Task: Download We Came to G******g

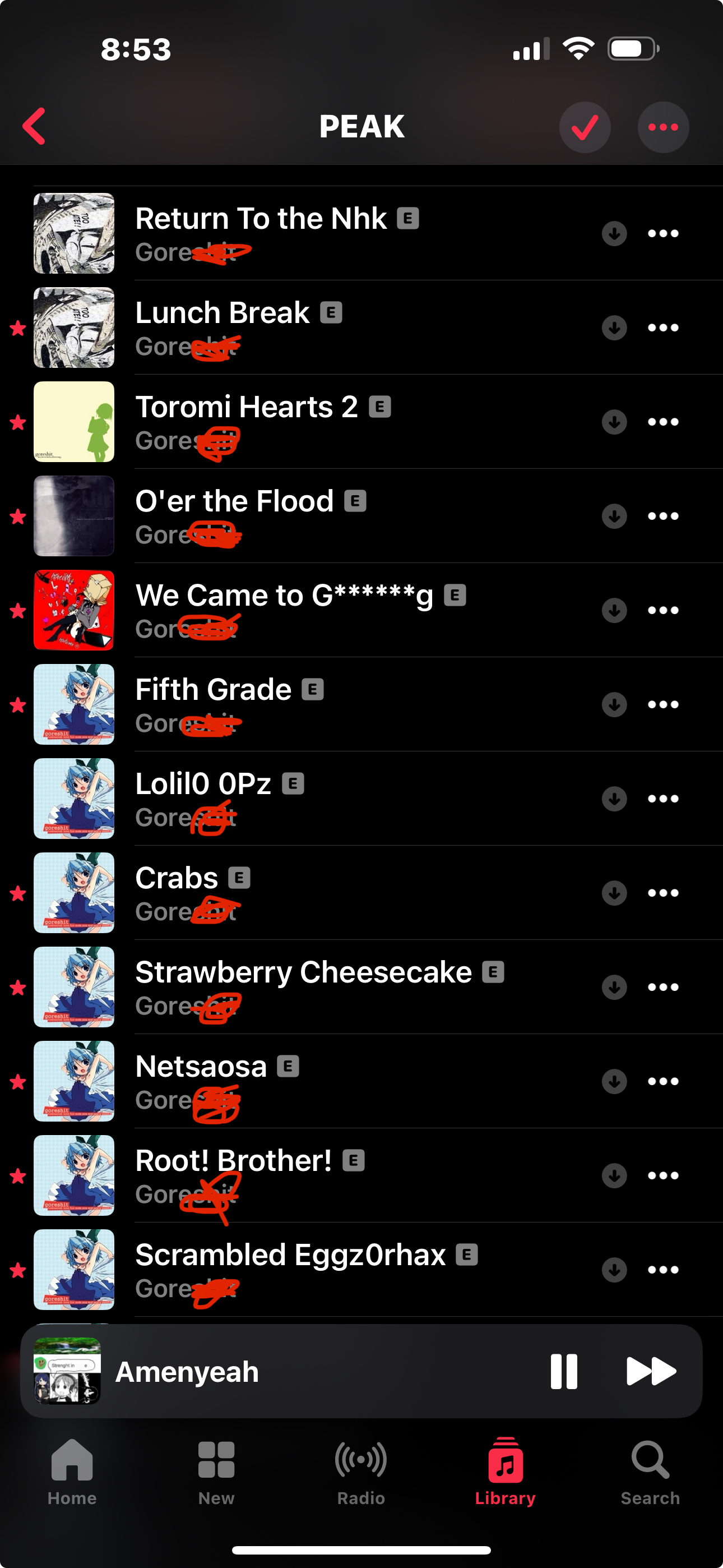Action: click(614, 610)
